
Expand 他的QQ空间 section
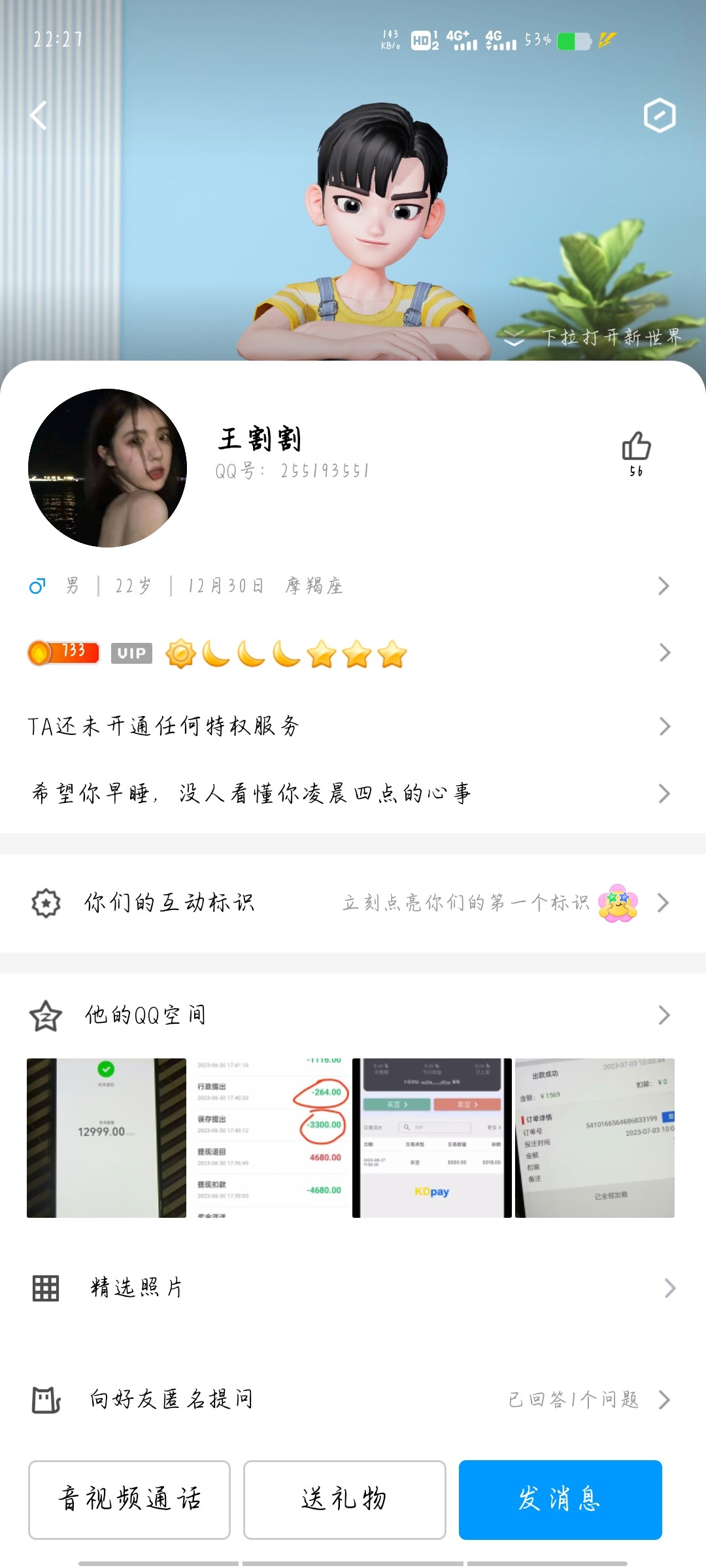coord(664,1016)
